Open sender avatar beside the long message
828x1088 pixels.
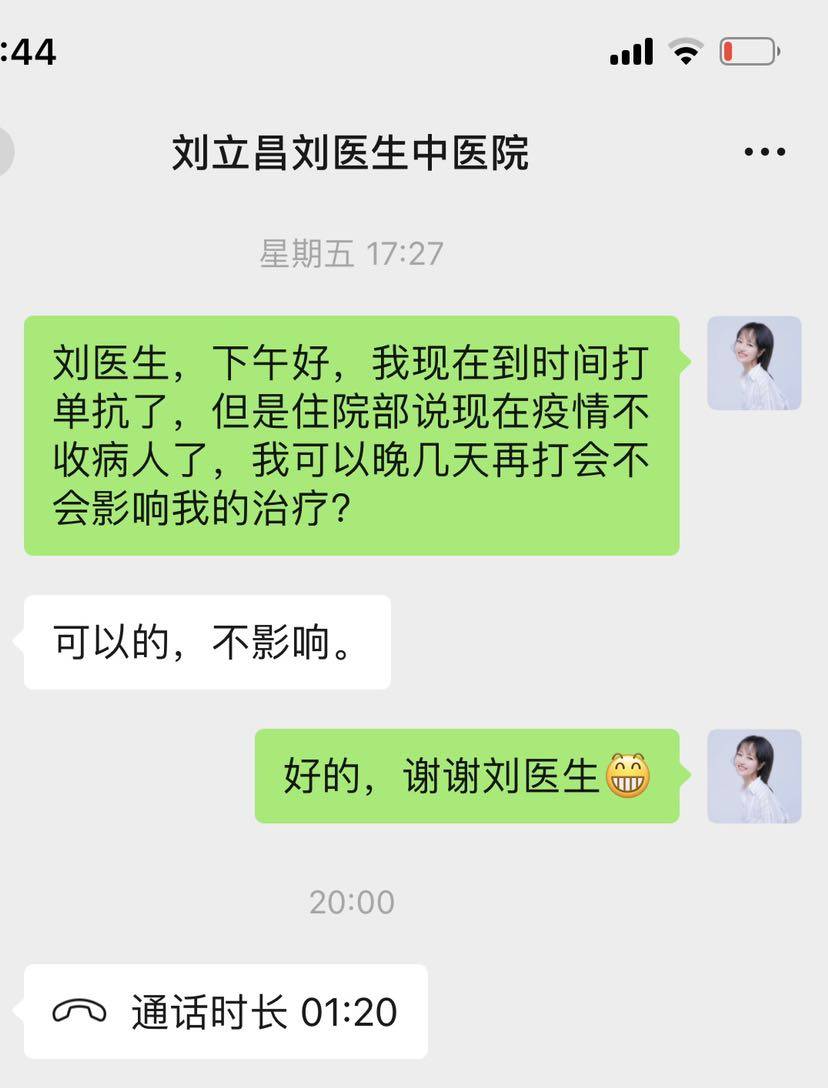point(754,363)
